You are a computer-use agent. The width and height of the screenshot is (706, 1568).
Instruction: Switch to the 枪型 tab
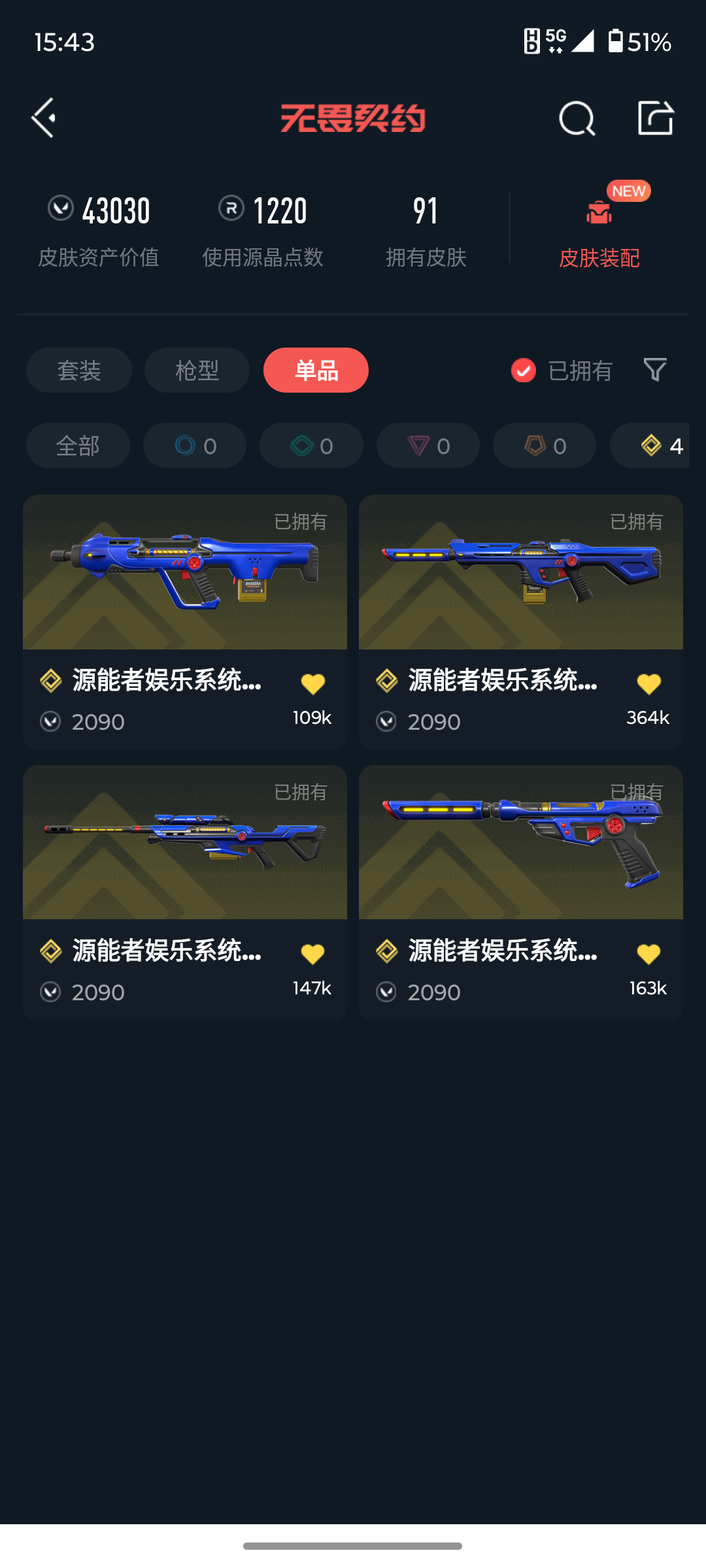tap(197, 370)
